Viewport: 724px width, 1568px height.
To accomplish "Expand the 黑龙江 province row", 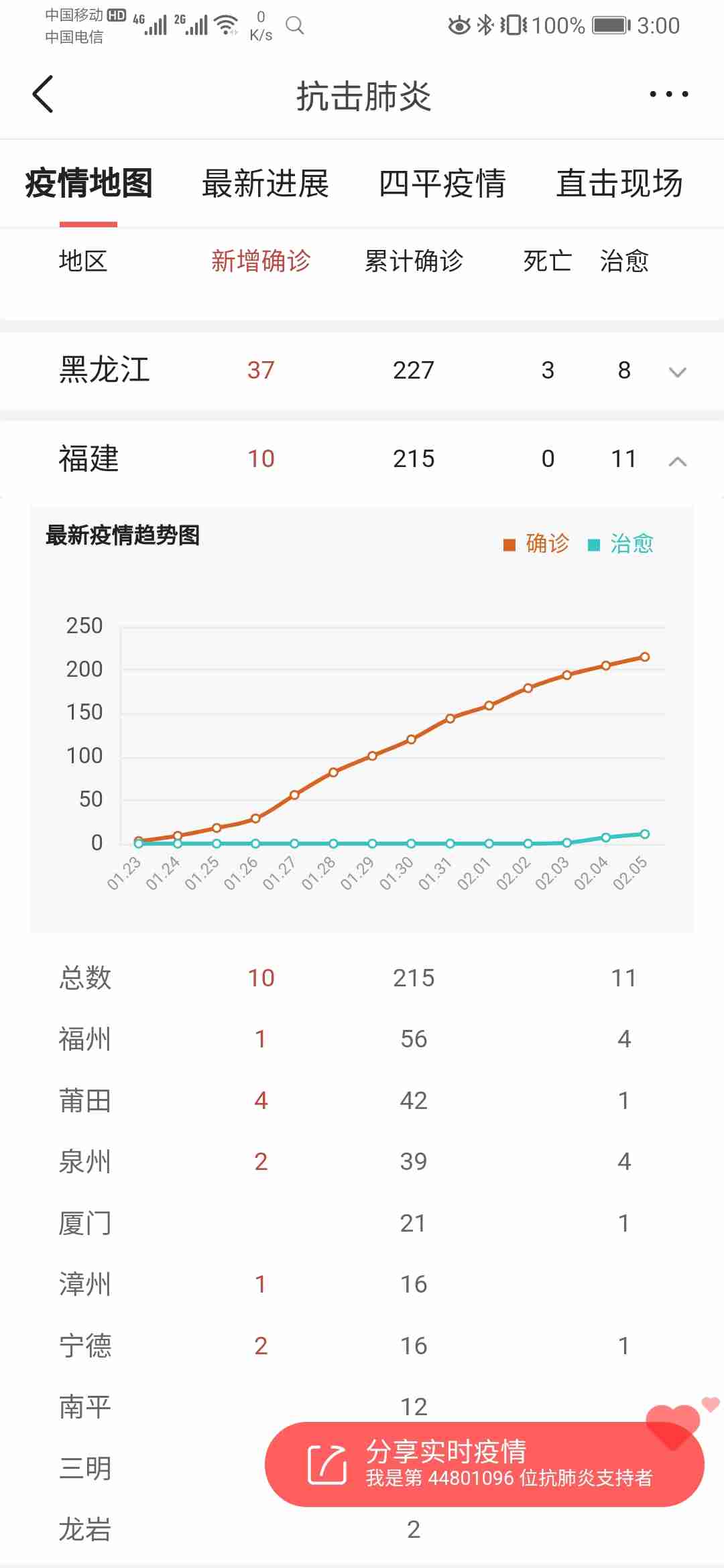I will (x=677, y=372).
